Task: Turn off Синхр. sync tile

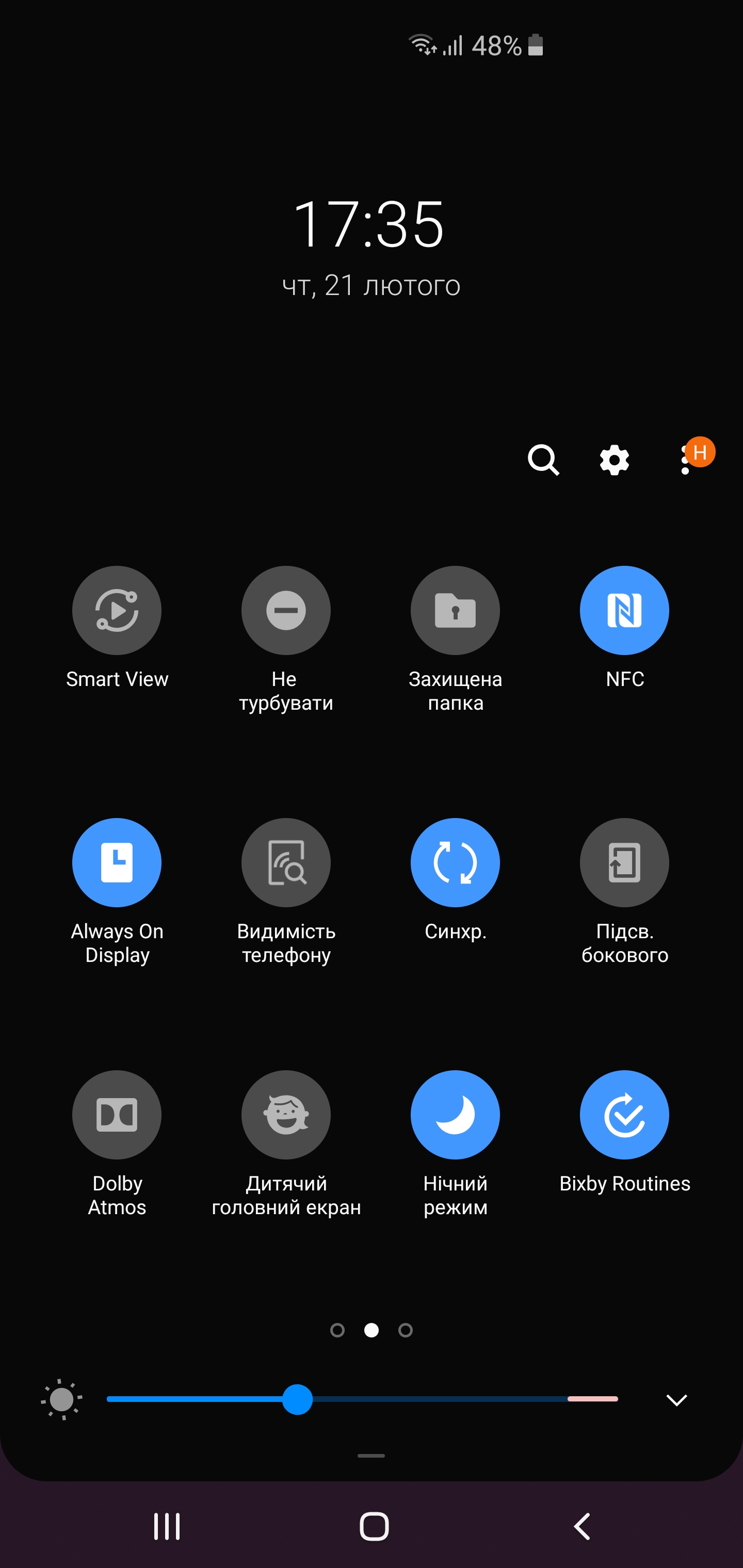Action: click(x=455, y=862)
